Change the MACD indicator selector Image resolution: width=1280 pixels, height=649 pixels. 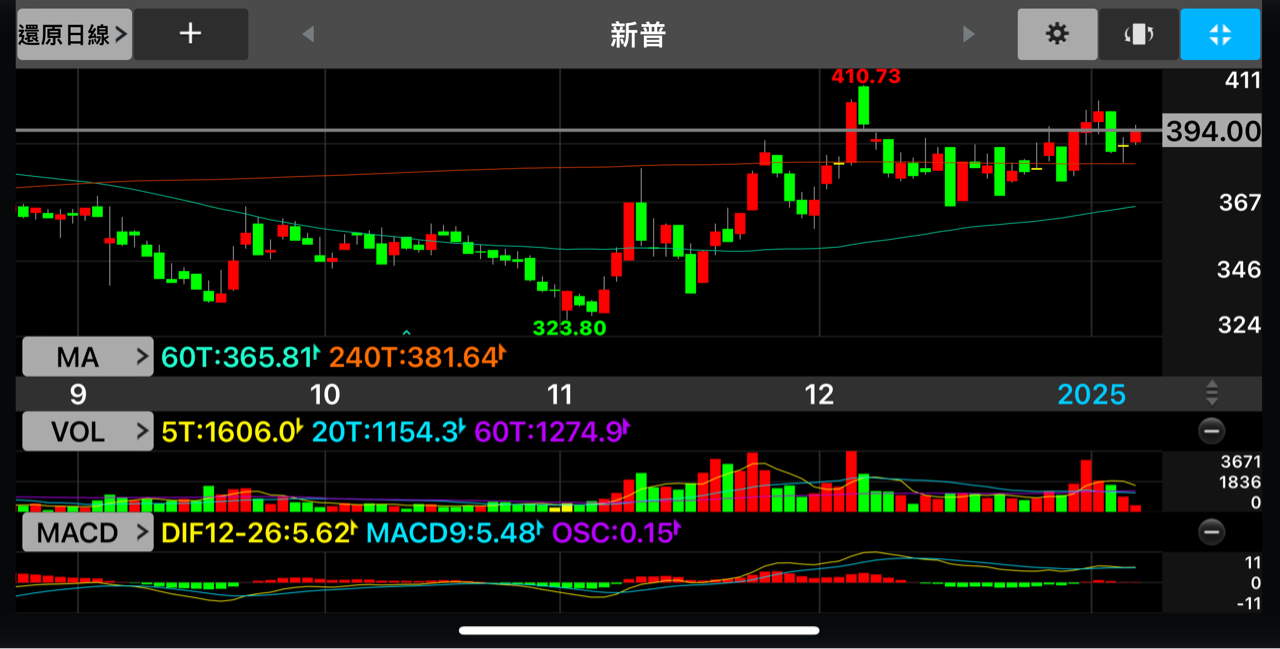(x=88, y=533)
